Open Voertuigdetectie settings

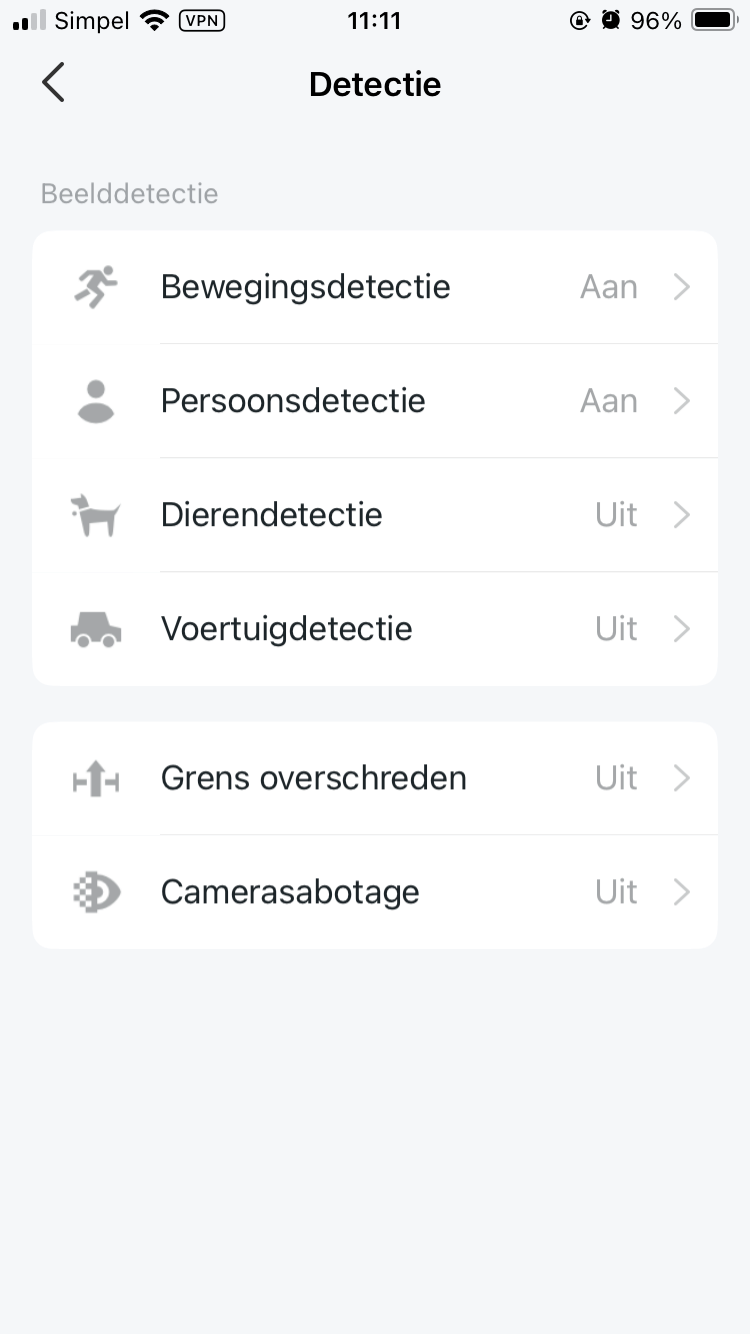(x=375, y=629)
